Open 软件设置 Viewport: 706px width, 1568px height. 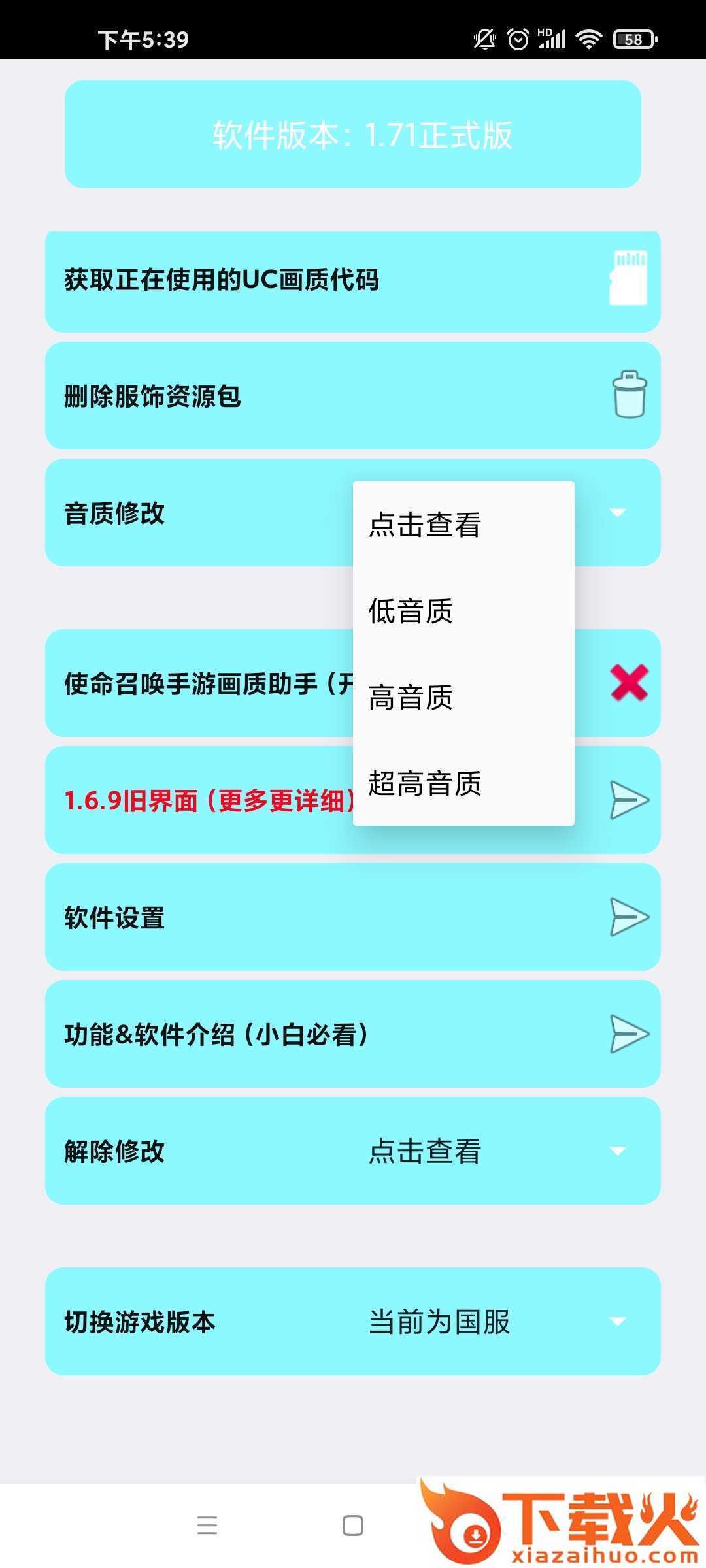[352, 917]
